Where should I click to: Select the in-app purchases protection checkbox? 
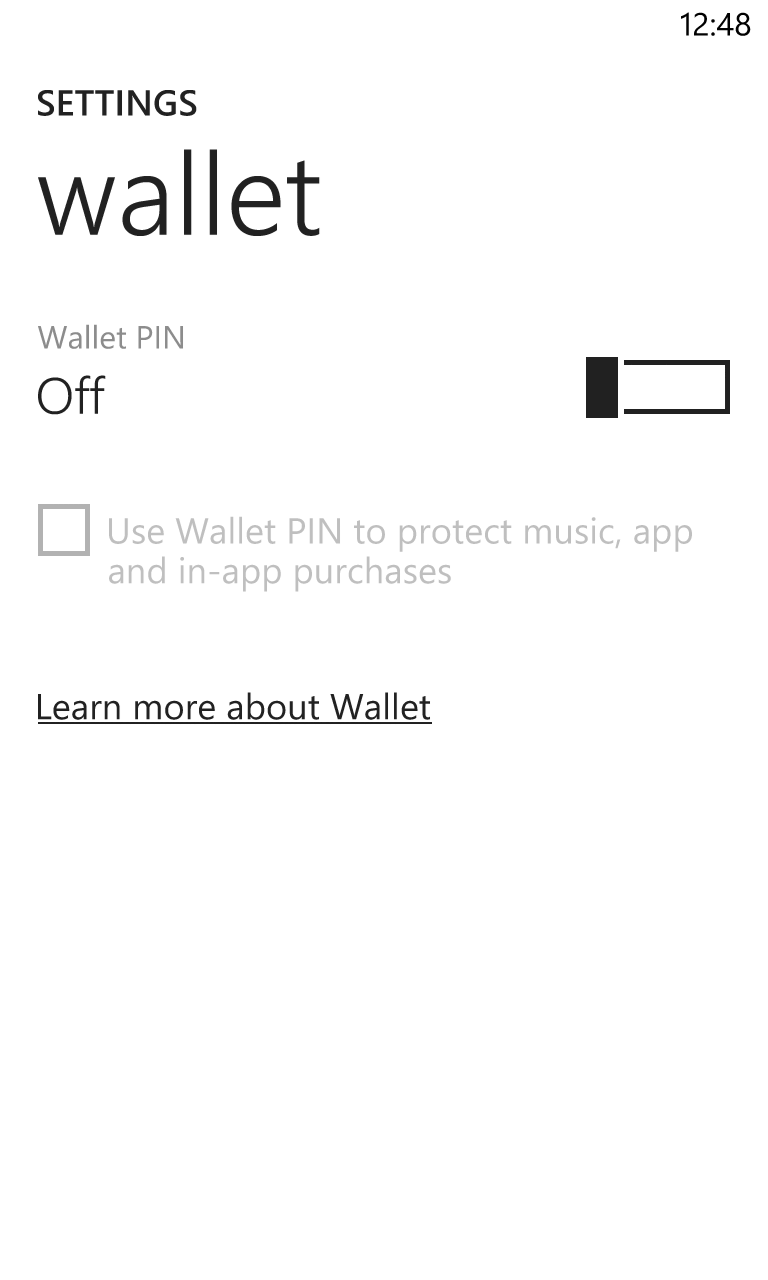(x=63, y=531)
